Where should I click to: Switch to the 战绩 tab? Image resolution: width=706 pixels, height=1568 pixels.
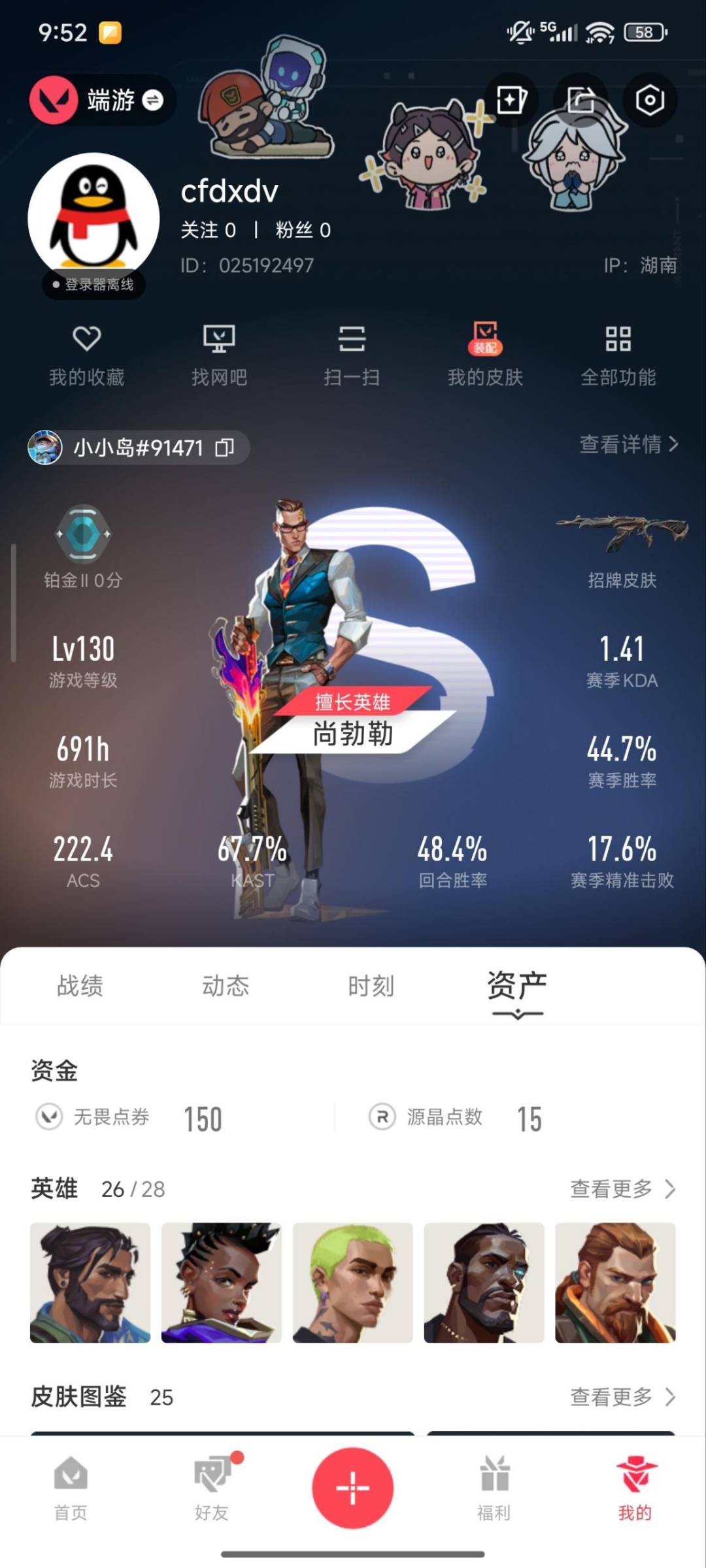coord(80,986)
